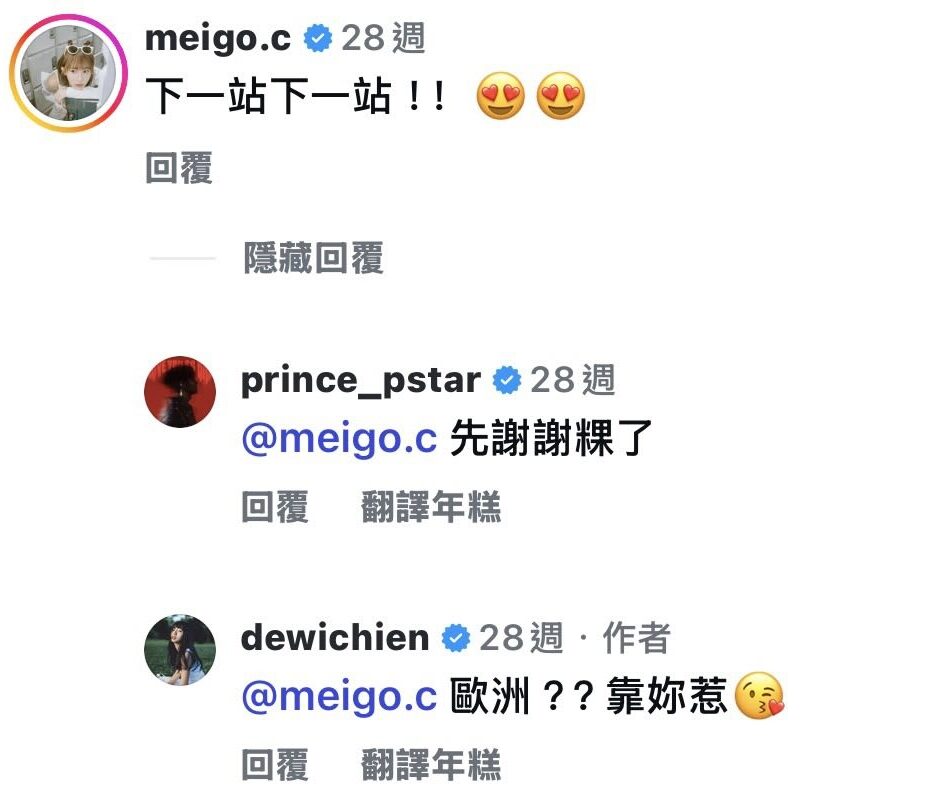The image size is (935, 812).
Task: Open prince_pstar's profile avatar
Action: click(x=180, y=391)
